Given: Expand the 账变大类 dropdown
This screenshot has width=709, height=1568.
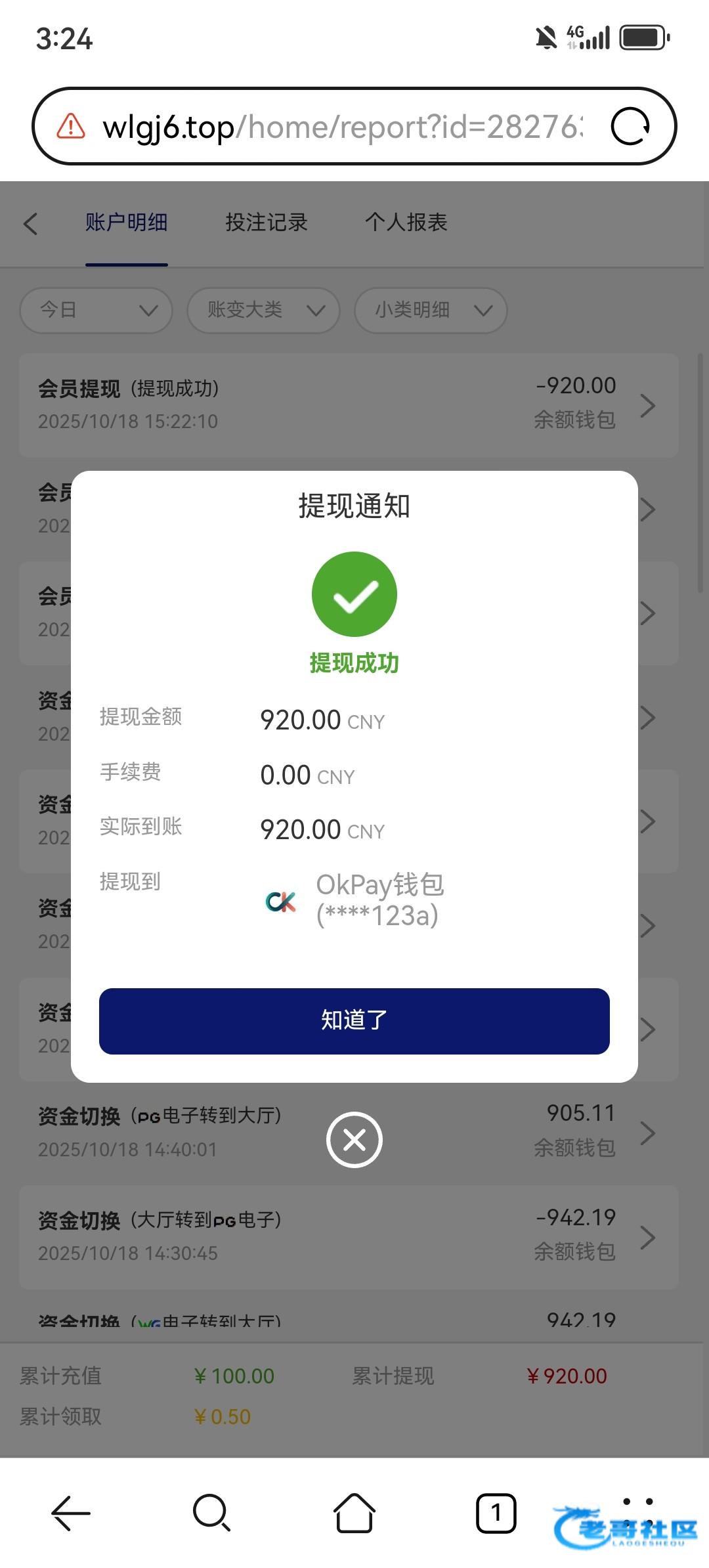Looking at the screenshot, I should click(263, 310).
